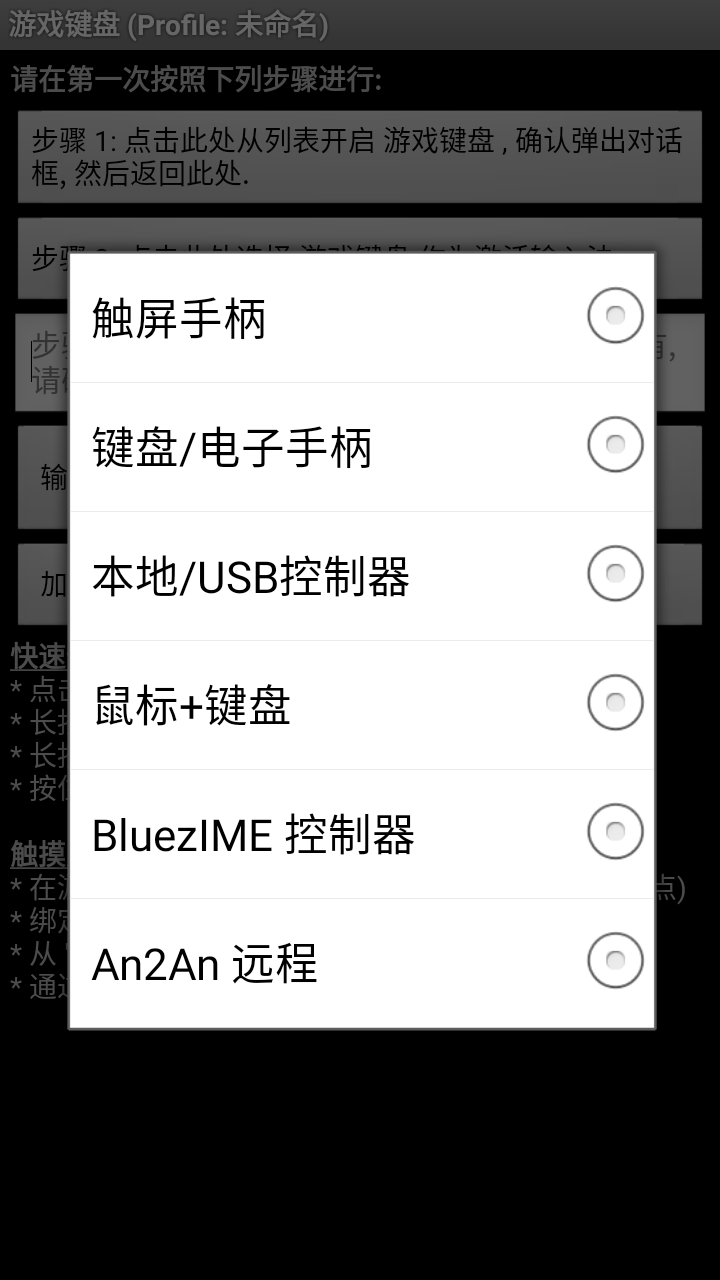
Task: Select the 本地/USB控制器 radio button
Action: [615, 574]
